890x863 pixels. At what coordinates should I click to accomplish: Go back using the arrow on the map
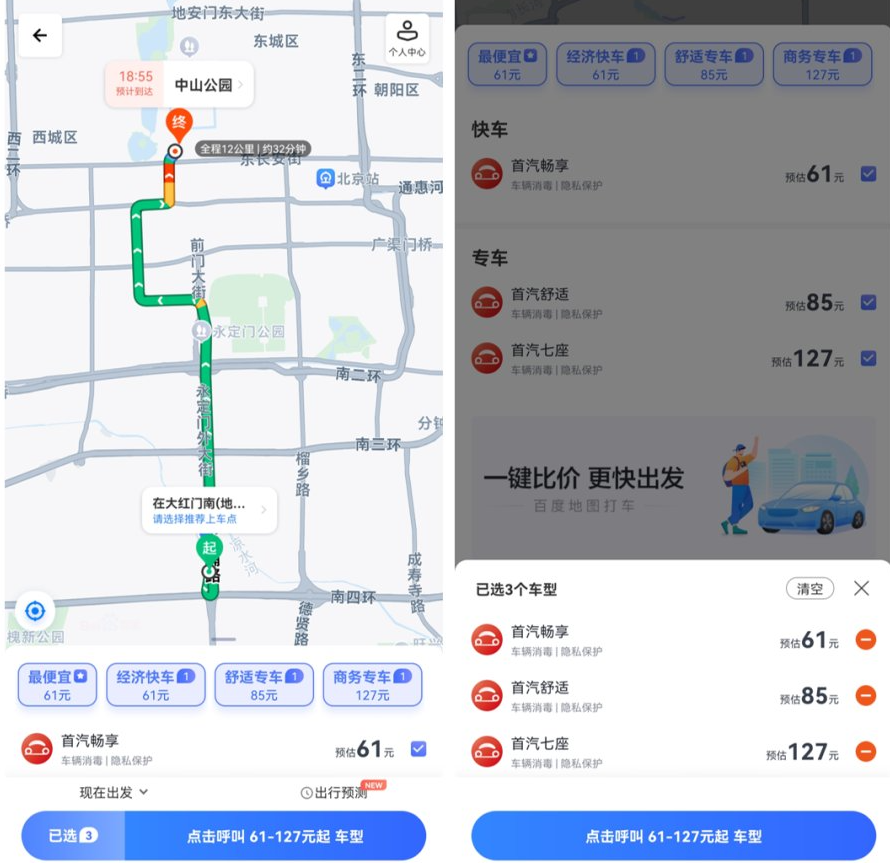pyautogui.click(x=40, y=36)
